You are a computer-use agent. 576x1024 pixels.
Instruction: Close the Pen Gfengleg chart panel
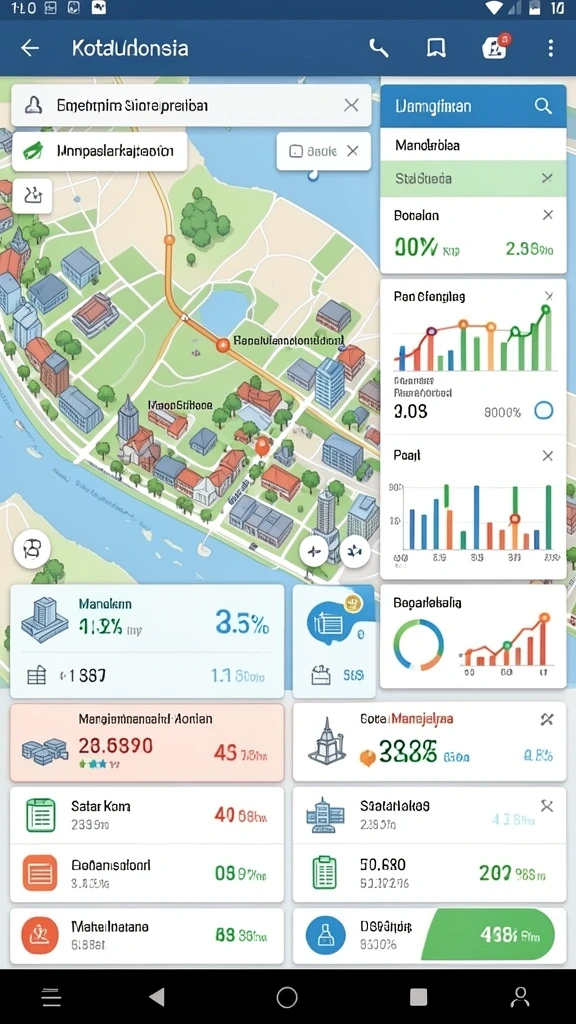point(549,296)
